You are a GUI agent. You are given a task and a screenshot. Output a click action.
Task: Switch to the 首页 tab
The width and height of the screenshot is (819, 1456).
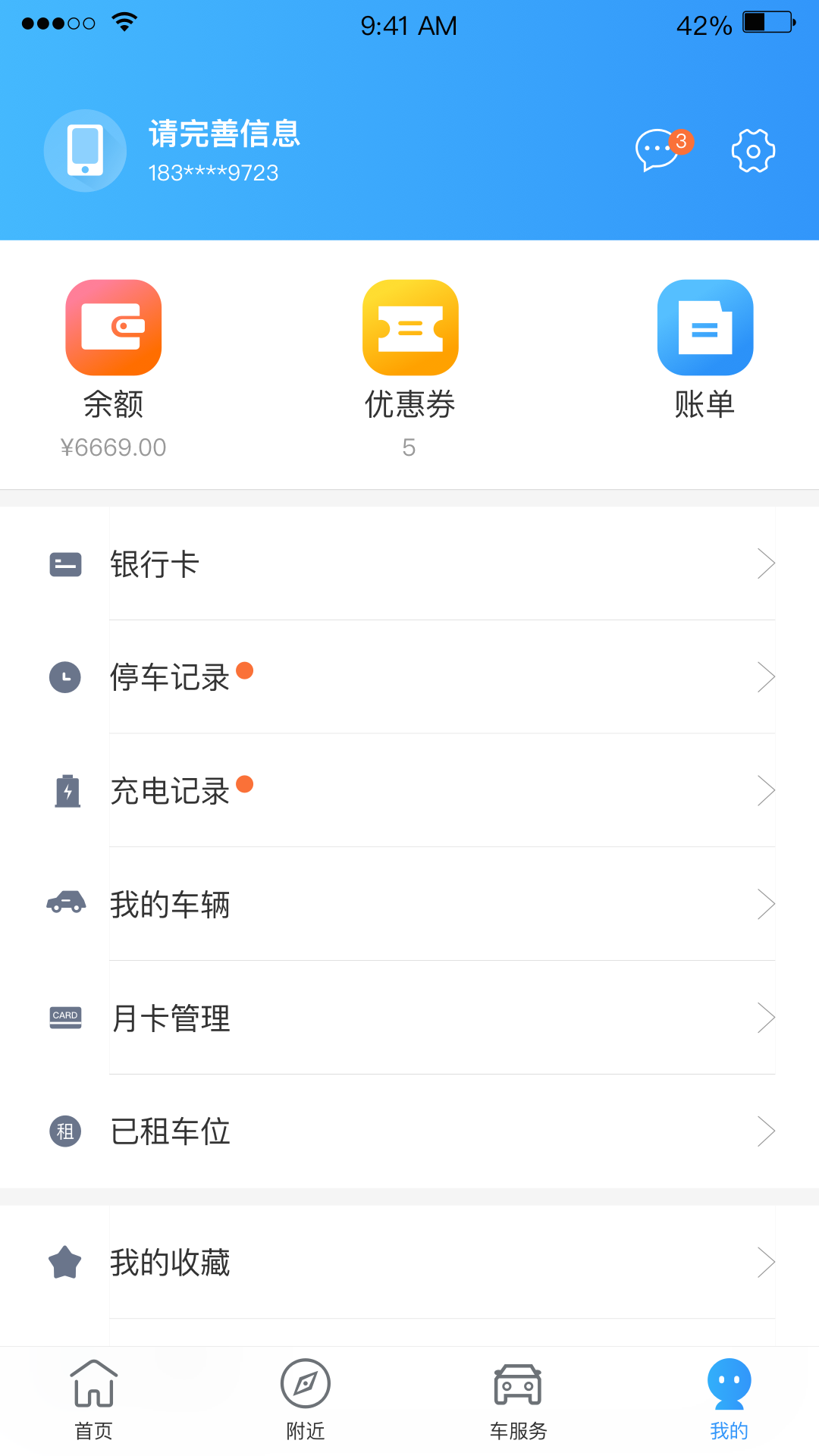click(92, 1403)
